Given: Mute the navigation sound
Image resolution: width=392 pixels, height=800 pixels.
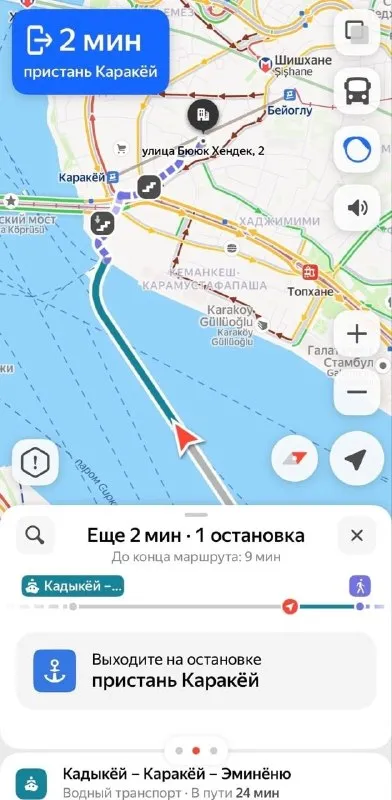Looking at the screenshot, I should [357, 208].
